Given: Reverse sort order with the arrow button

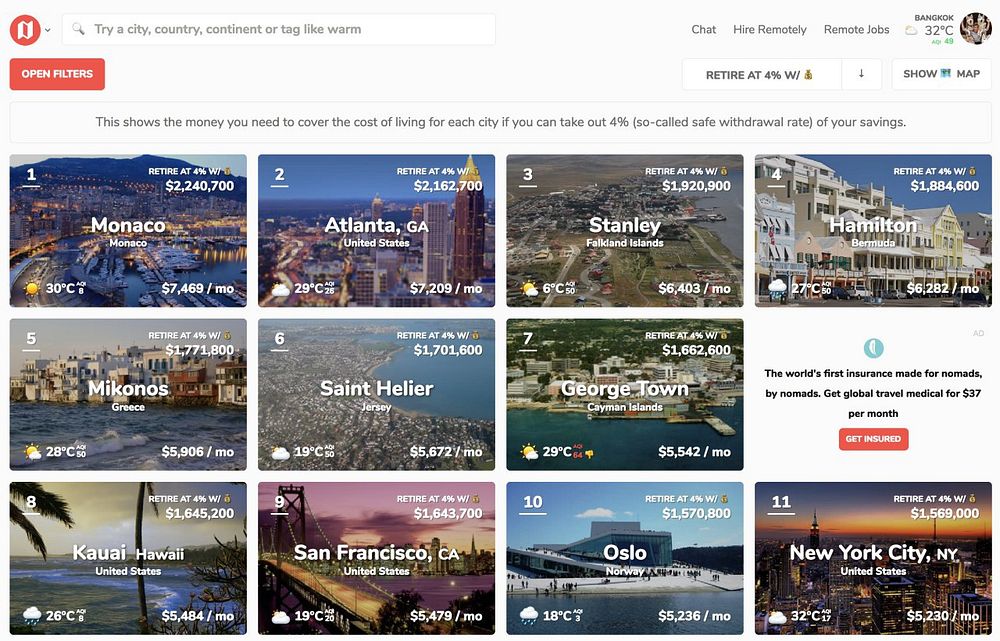Looking at the screenshot, I should point(861,75).
